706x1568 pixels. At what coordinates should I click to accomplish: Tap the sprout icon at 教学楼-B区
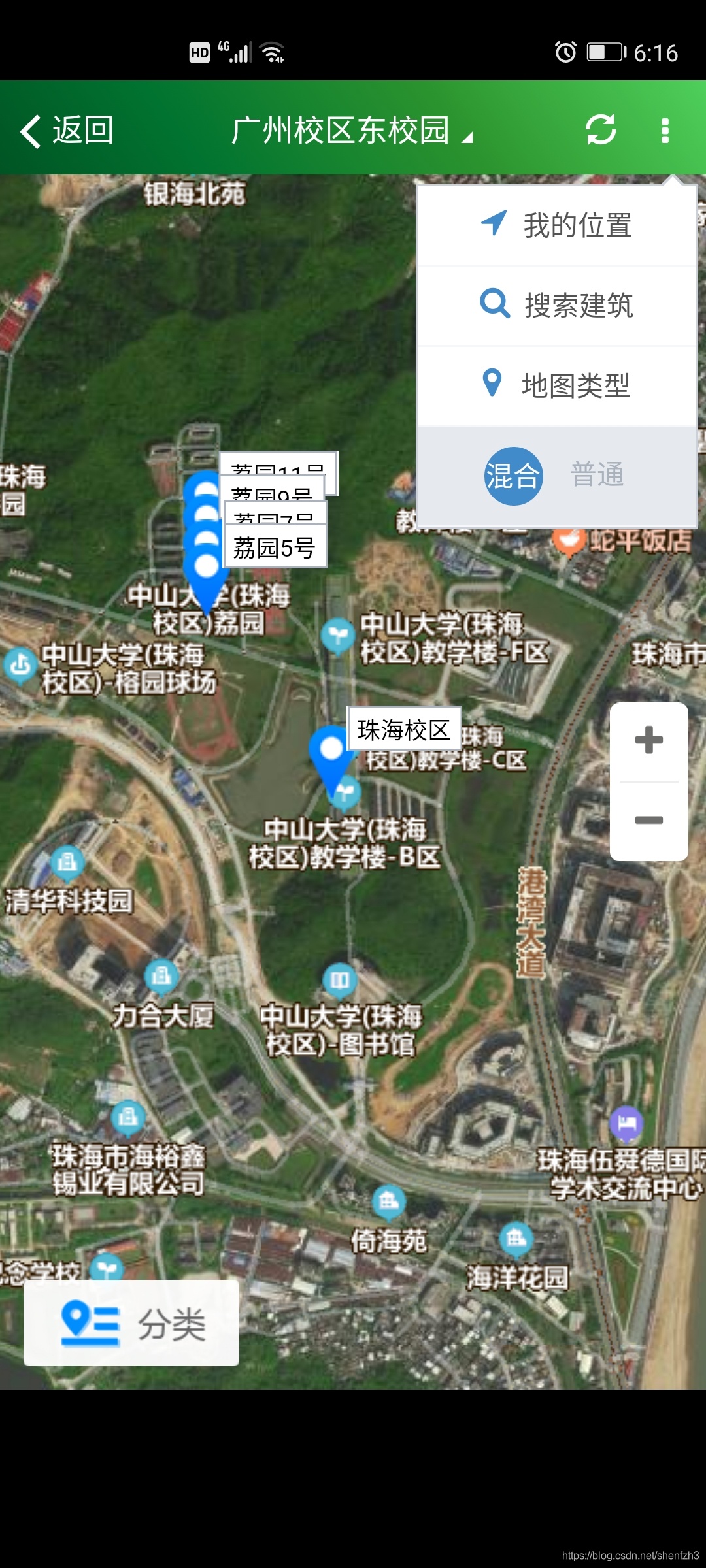coord(346,792)
